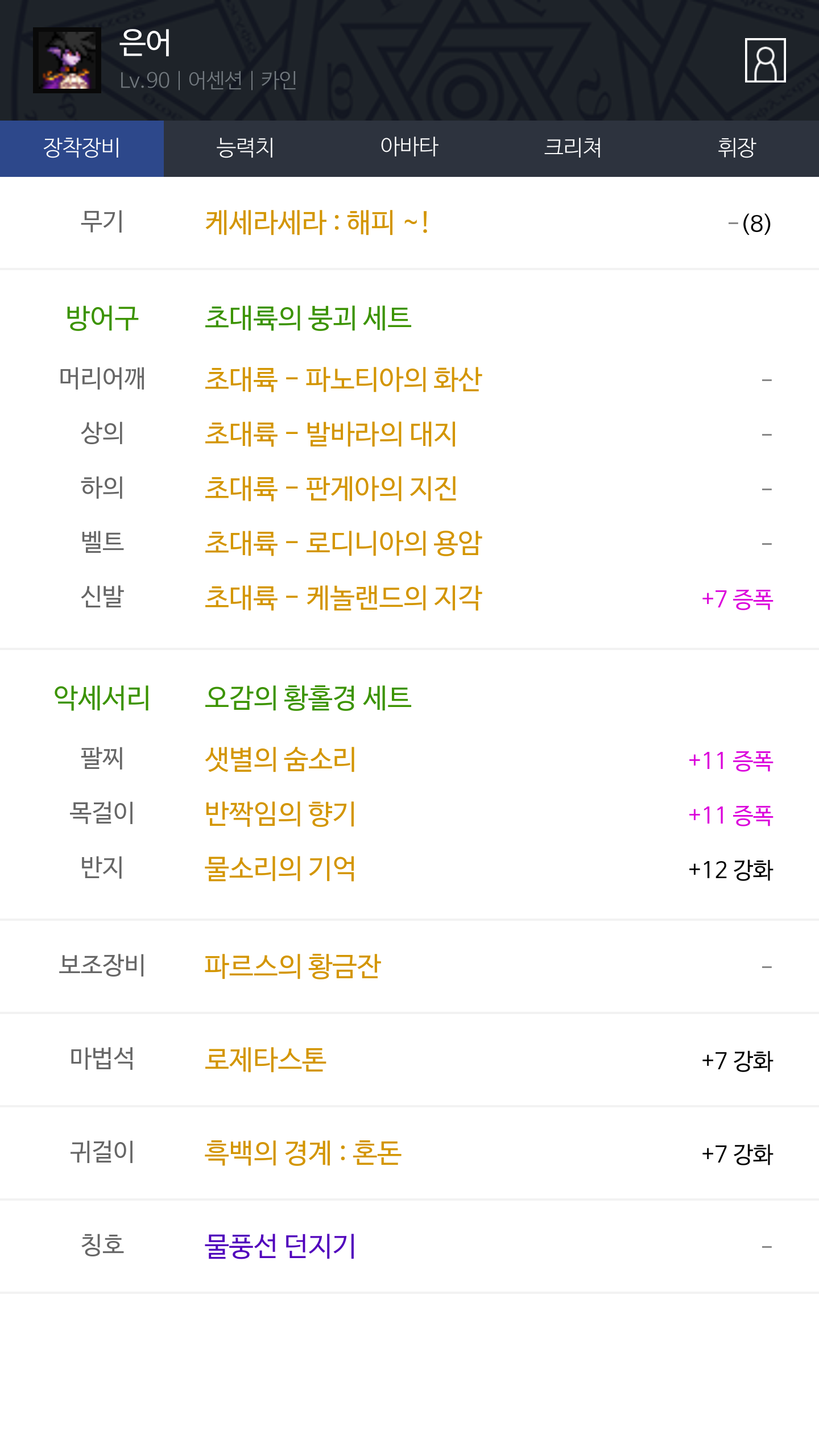Screen dimensions: 819x1456
Task: View earring 흑백의 경계 : 혼돈
Action: [x=303, y=1152]
